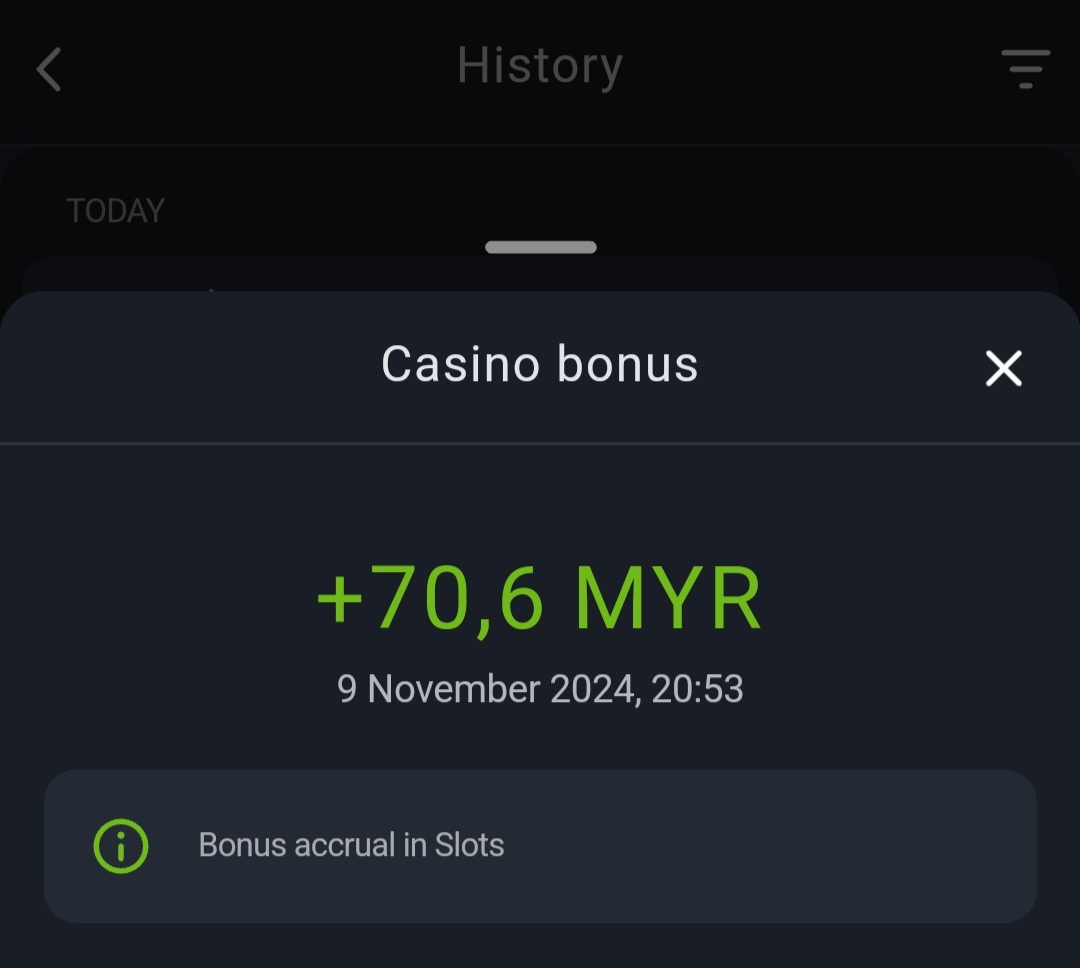The width and height of the screenshot is (1080, 968).
Task: Close the Casino bonus sheet
Action: click(1003, 368)
